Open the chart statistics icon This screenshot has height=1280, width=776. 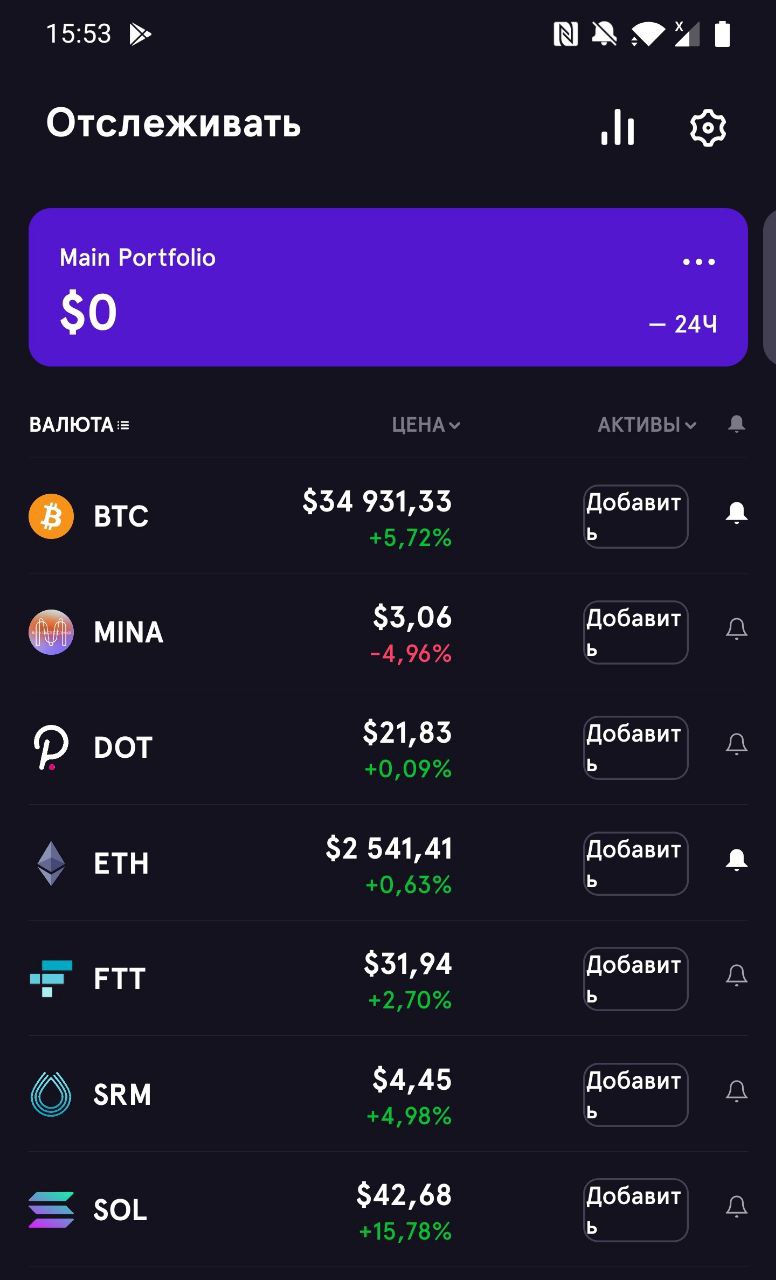[618, 127]
